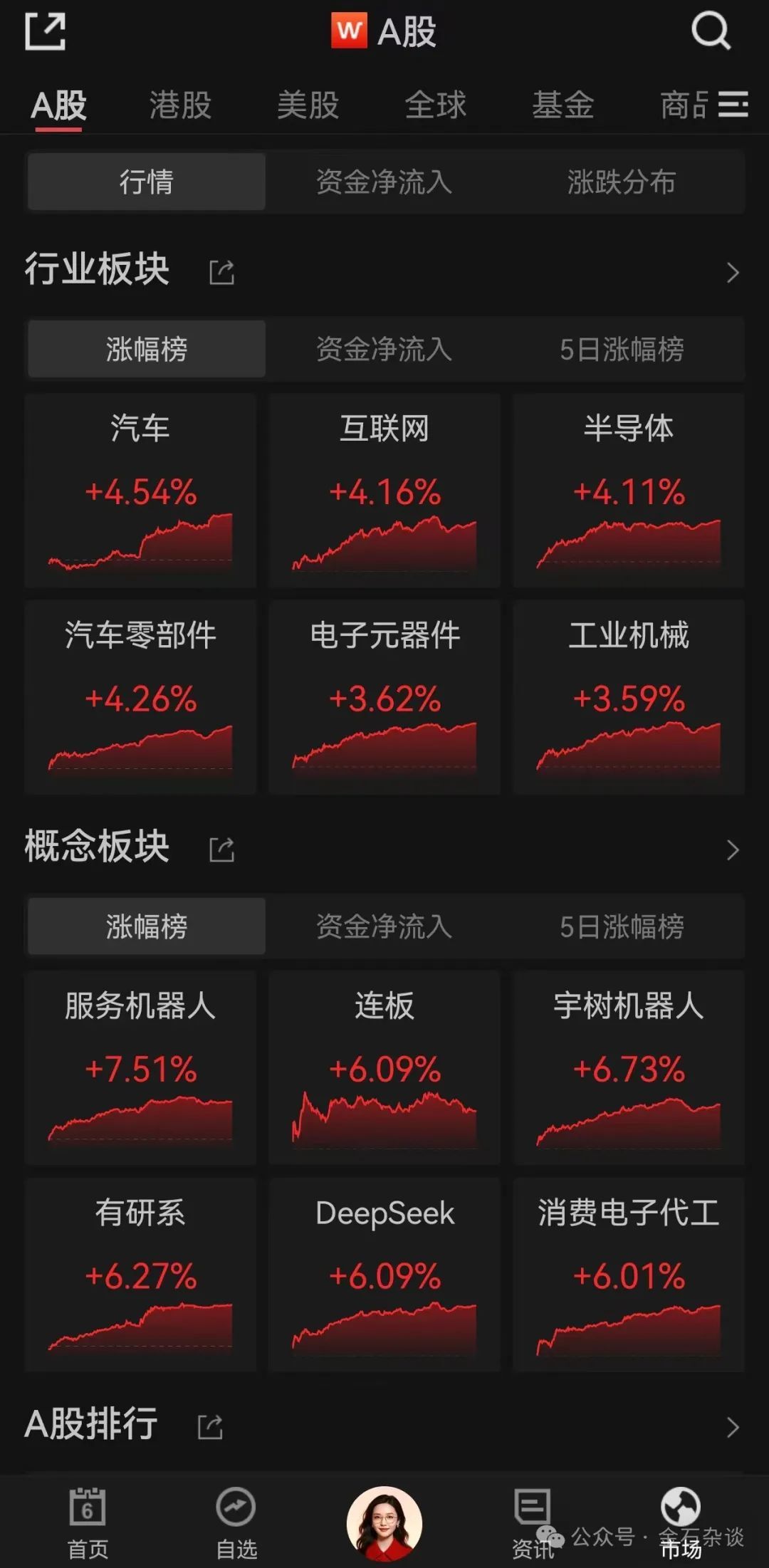
Task: Show 5日涨幅榜 under 行业板块
Action: pyautogui.click(x=621, y=349)
